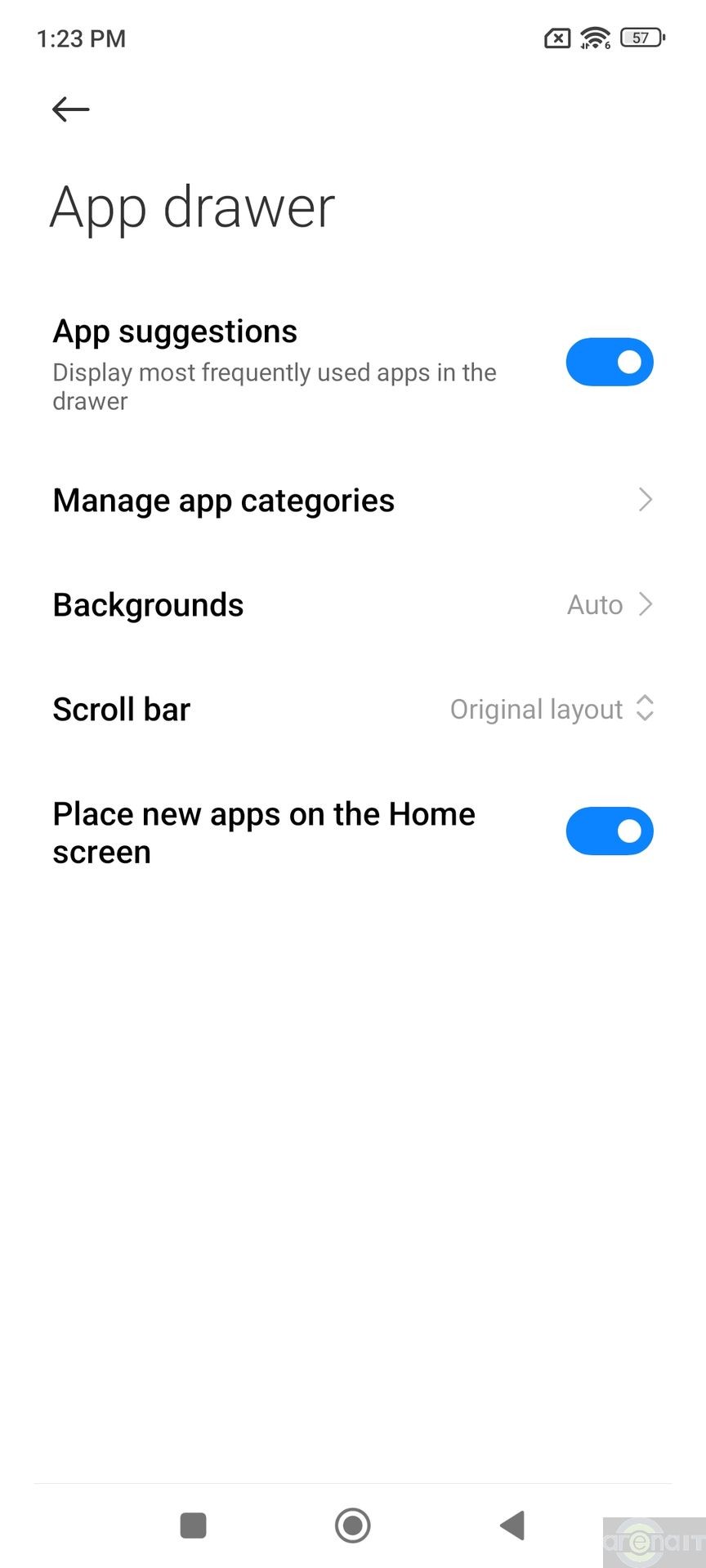706x1568 pixels.
Task: Open the Backgrounds setting
Action: click(353, 605)
